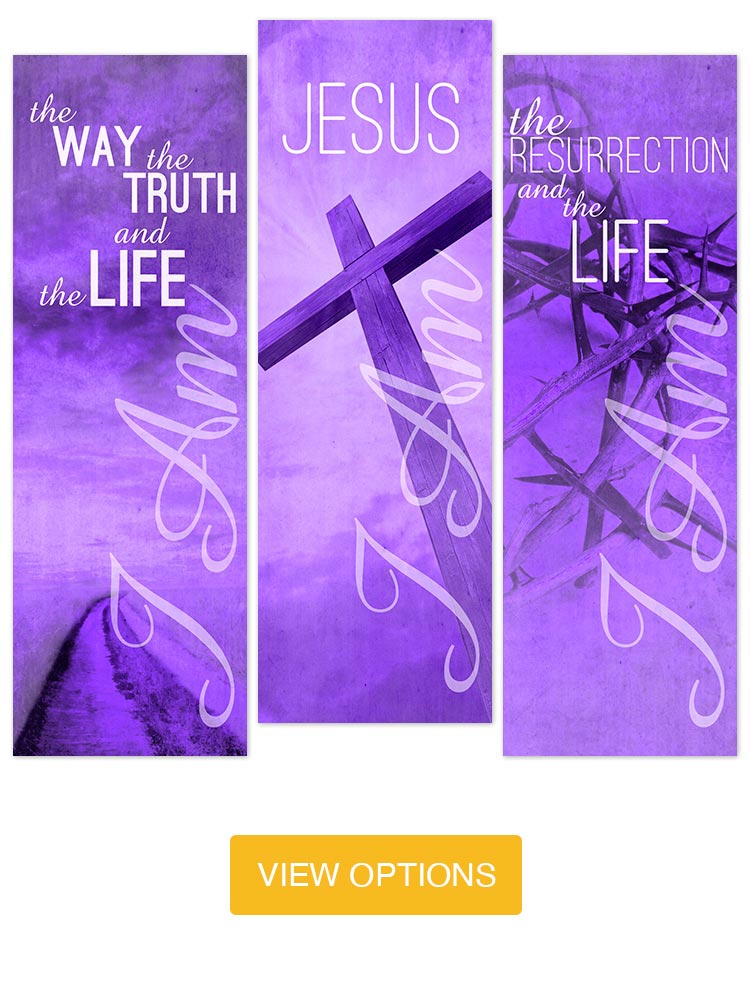750x988 pixels.
Task: Click the VIEW OPTIONS button
Action: (x=375, y=874)
